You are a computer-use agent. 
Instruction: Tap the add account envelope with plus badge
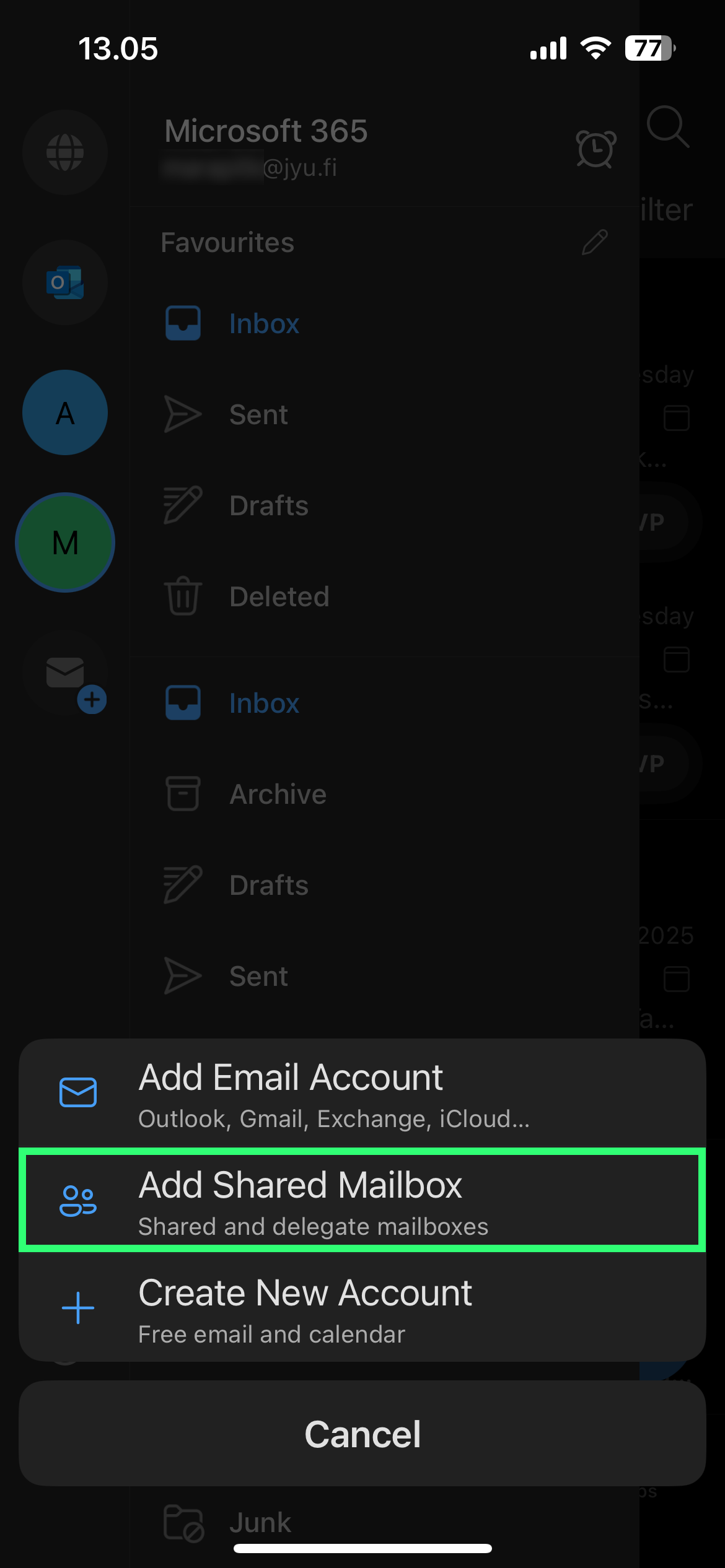coord(64,673)
